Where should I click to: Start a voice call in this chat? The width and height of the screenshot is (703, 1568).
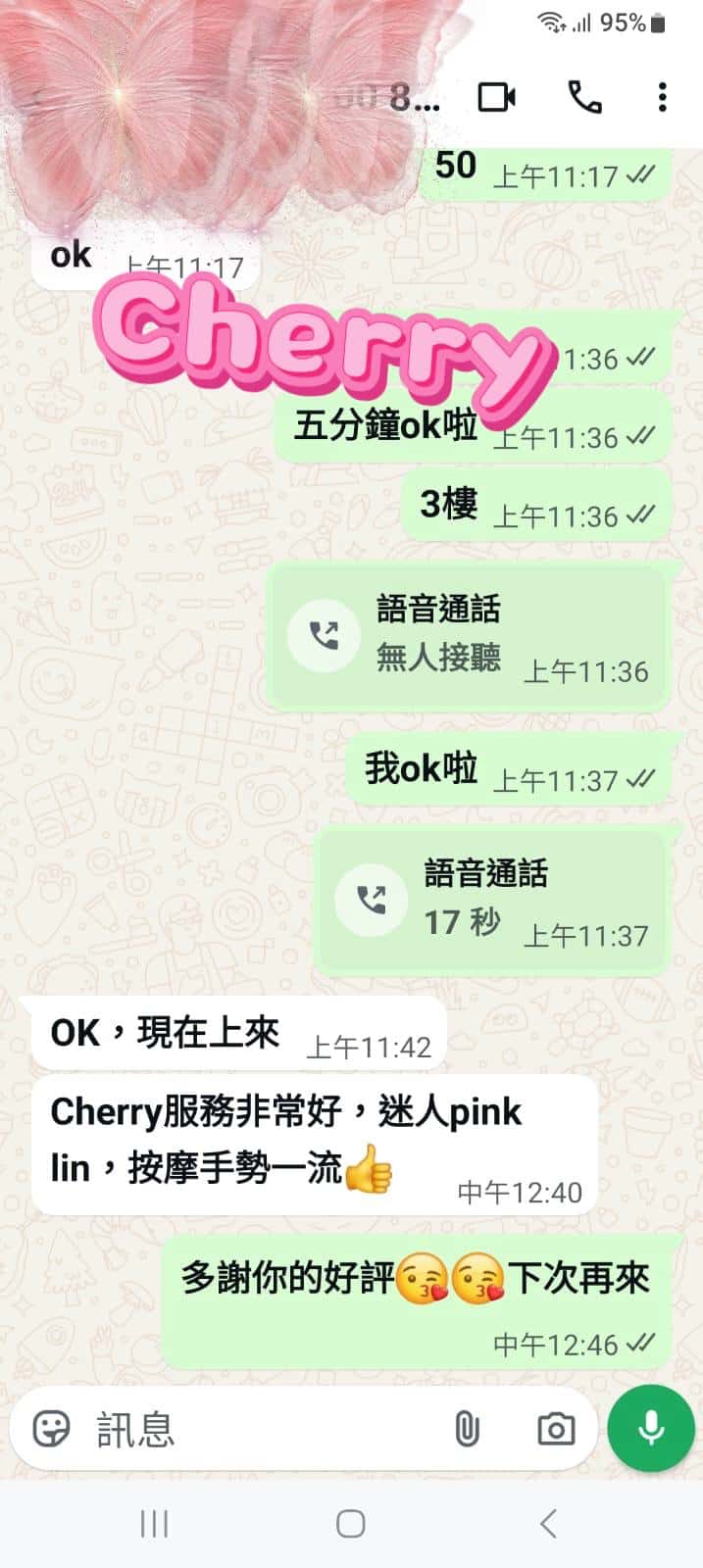click(585, 97)
